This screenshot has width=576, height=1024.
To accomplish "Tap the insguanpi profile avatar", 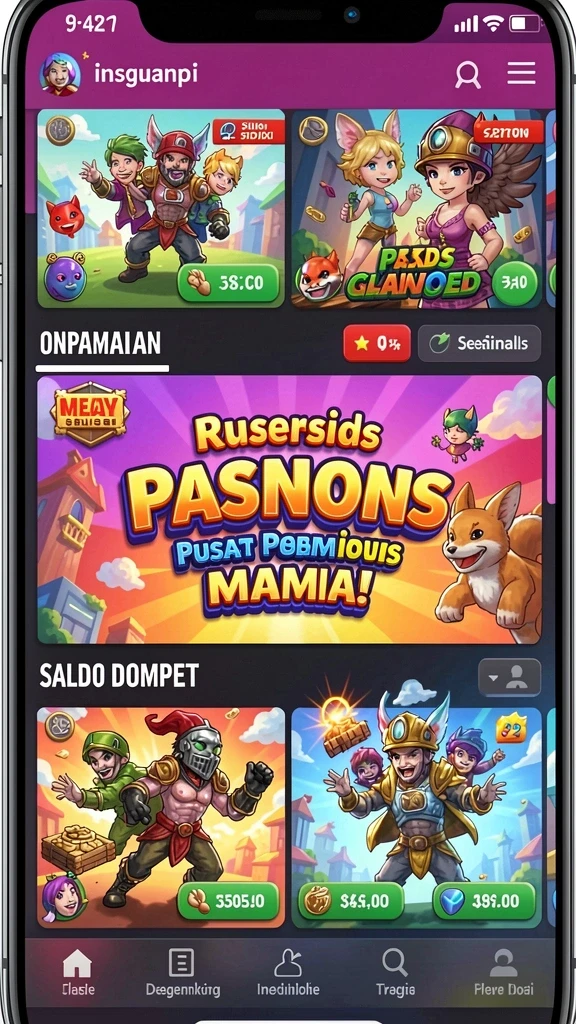I will (60, 74).
